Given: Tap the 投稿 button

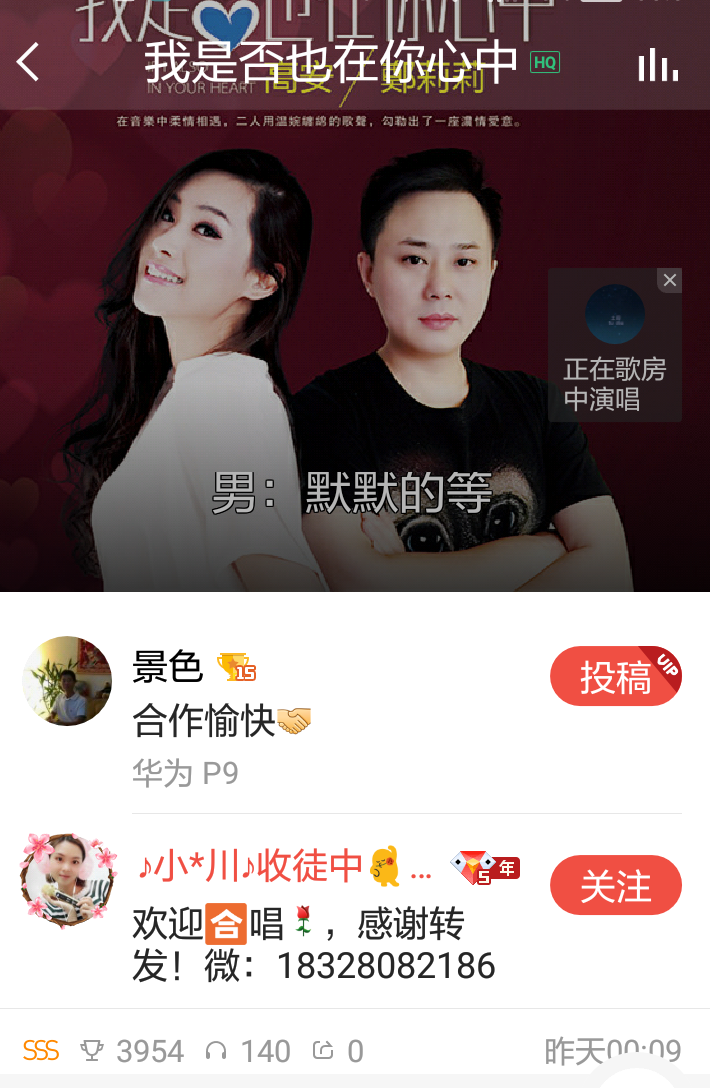Looking at the screenshot, I should click(615, 677).
